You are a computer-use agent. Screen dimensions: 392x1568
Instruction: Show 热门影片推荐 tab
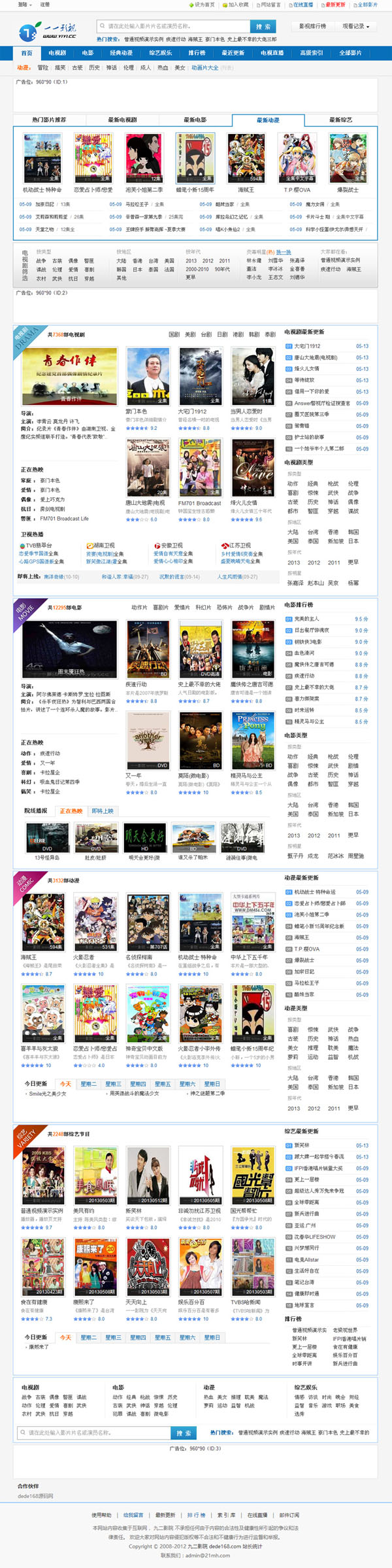[49, 120]
